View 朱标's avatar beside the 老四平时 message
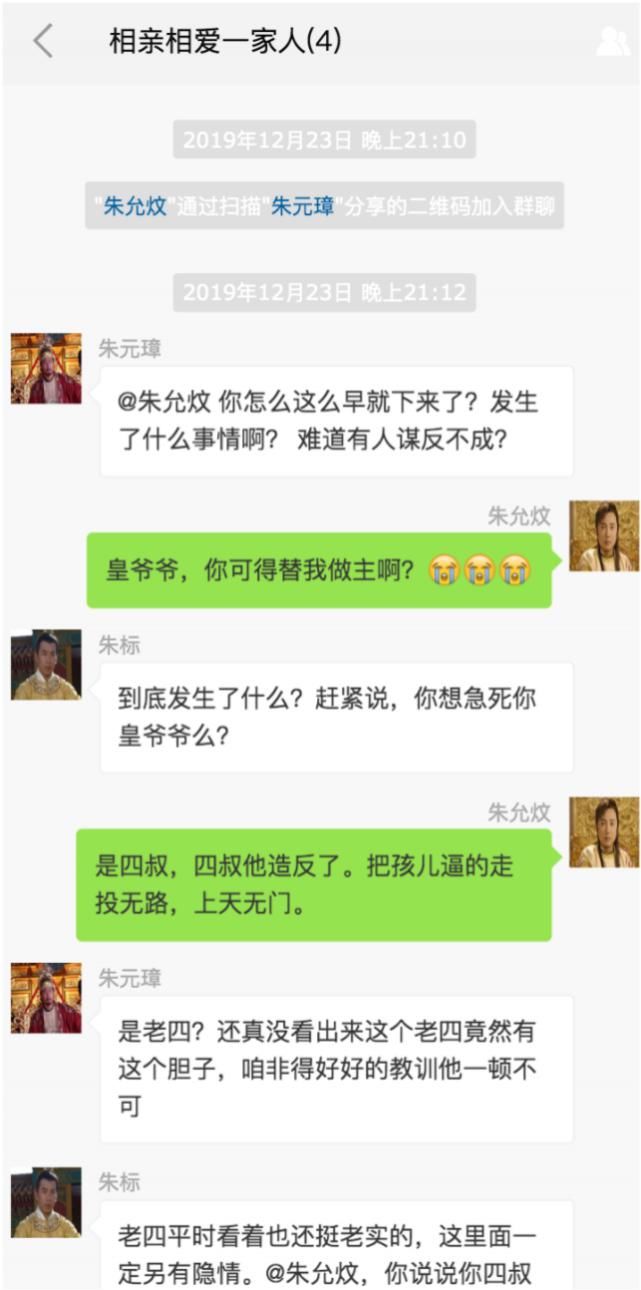The image size is (641, 1290). (x=46, y=1202)
